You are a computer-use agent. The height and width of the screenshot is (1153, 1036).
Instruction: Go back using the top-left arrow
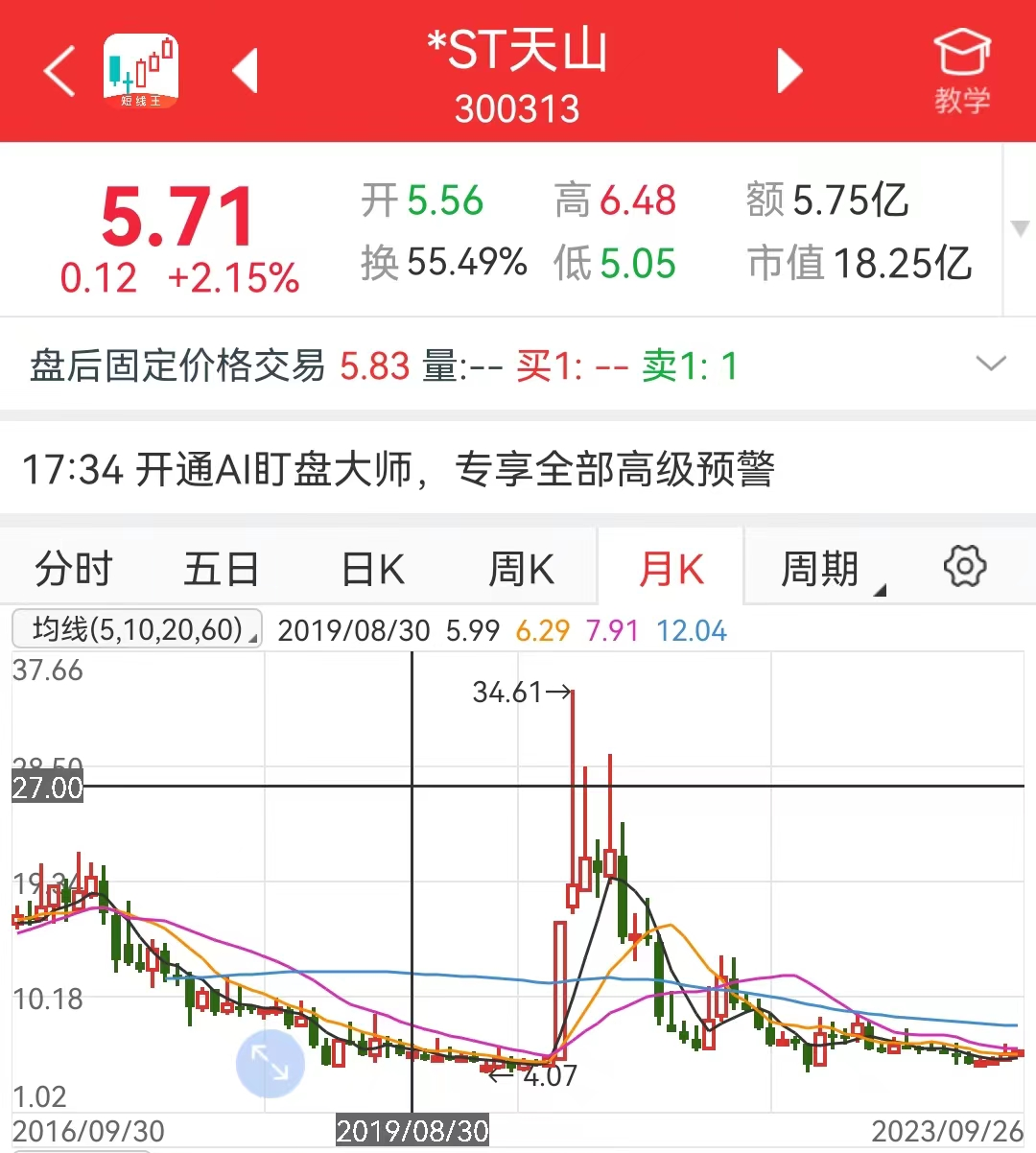(59, 71)
